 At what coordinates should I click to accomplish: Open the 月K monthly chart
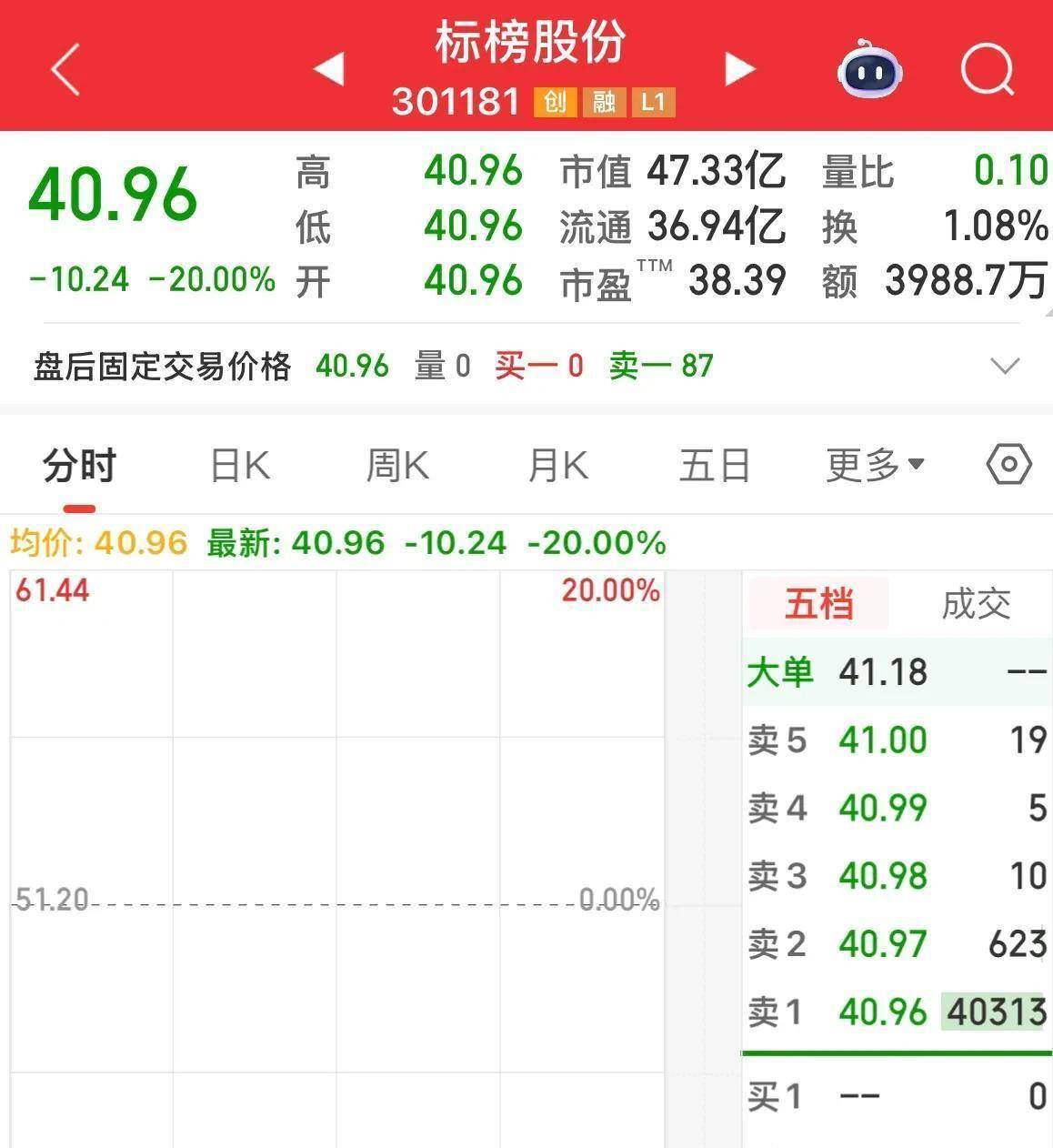coord(557,464)
